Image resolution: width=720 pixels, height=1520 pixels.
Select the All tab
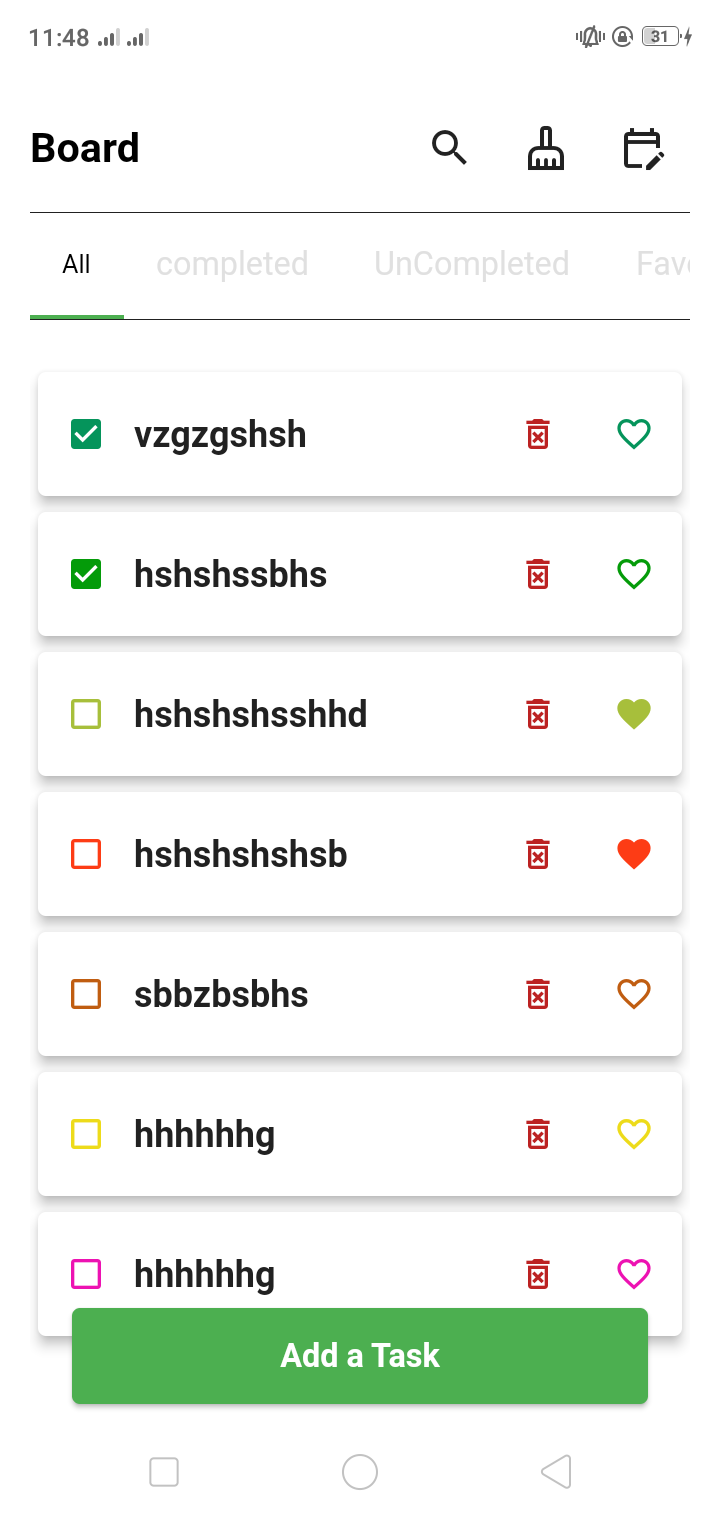click(x=76, y=264)
